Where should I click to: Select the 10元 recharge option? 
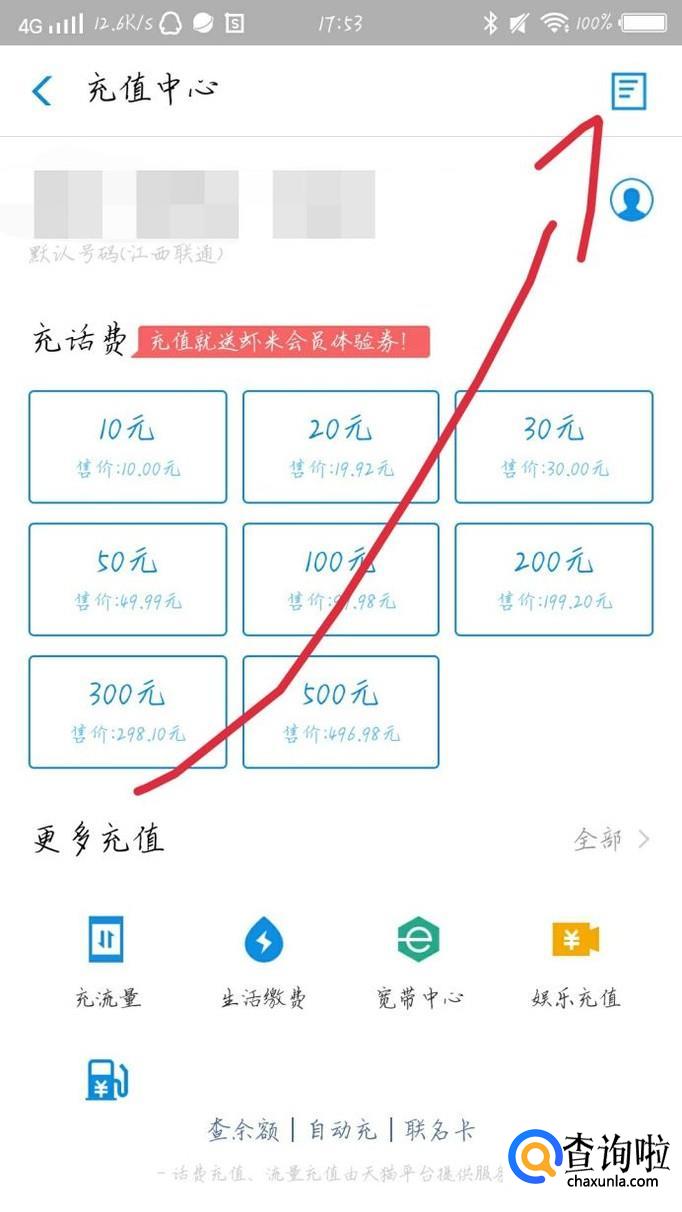click(128, 446)
